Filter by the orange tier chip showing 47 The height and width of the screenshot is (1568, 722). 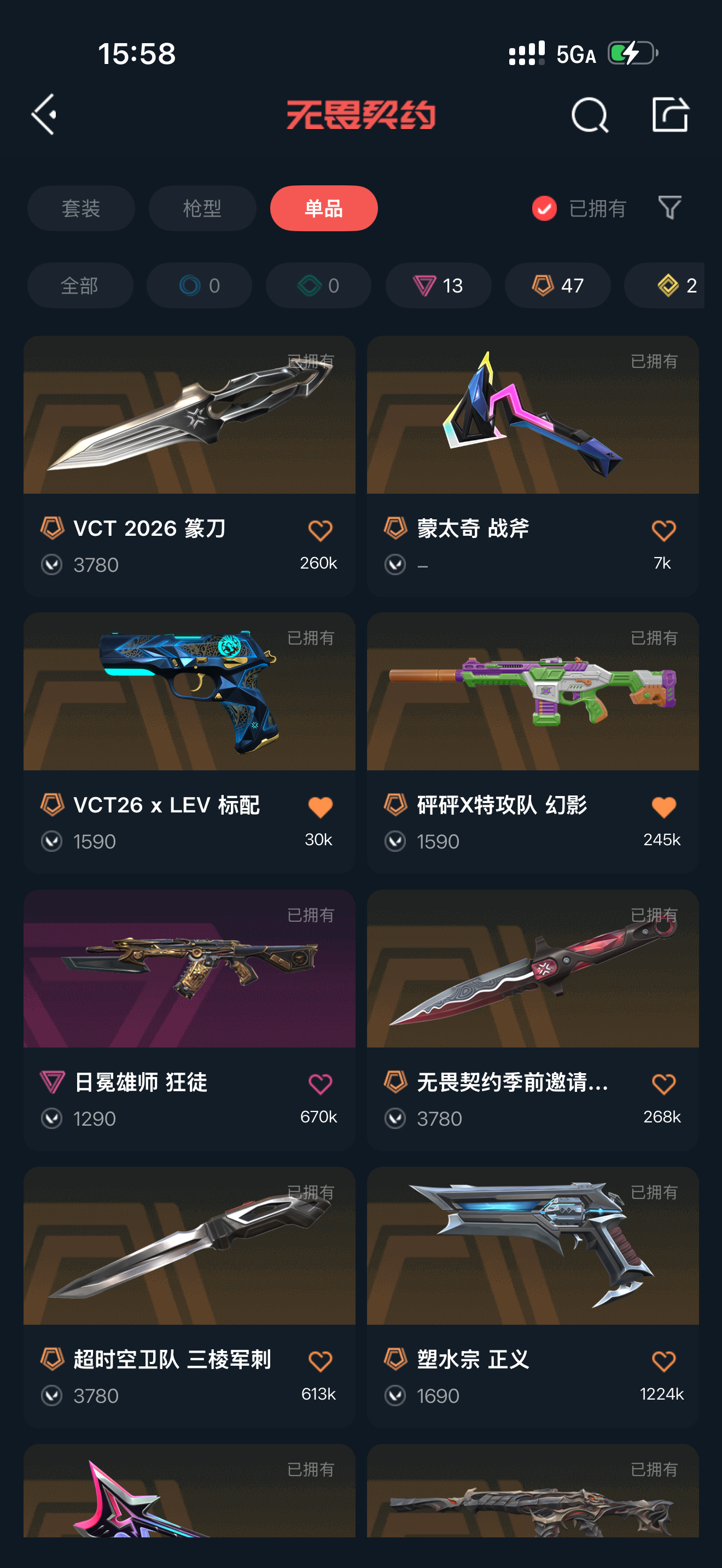coord(557,285)
